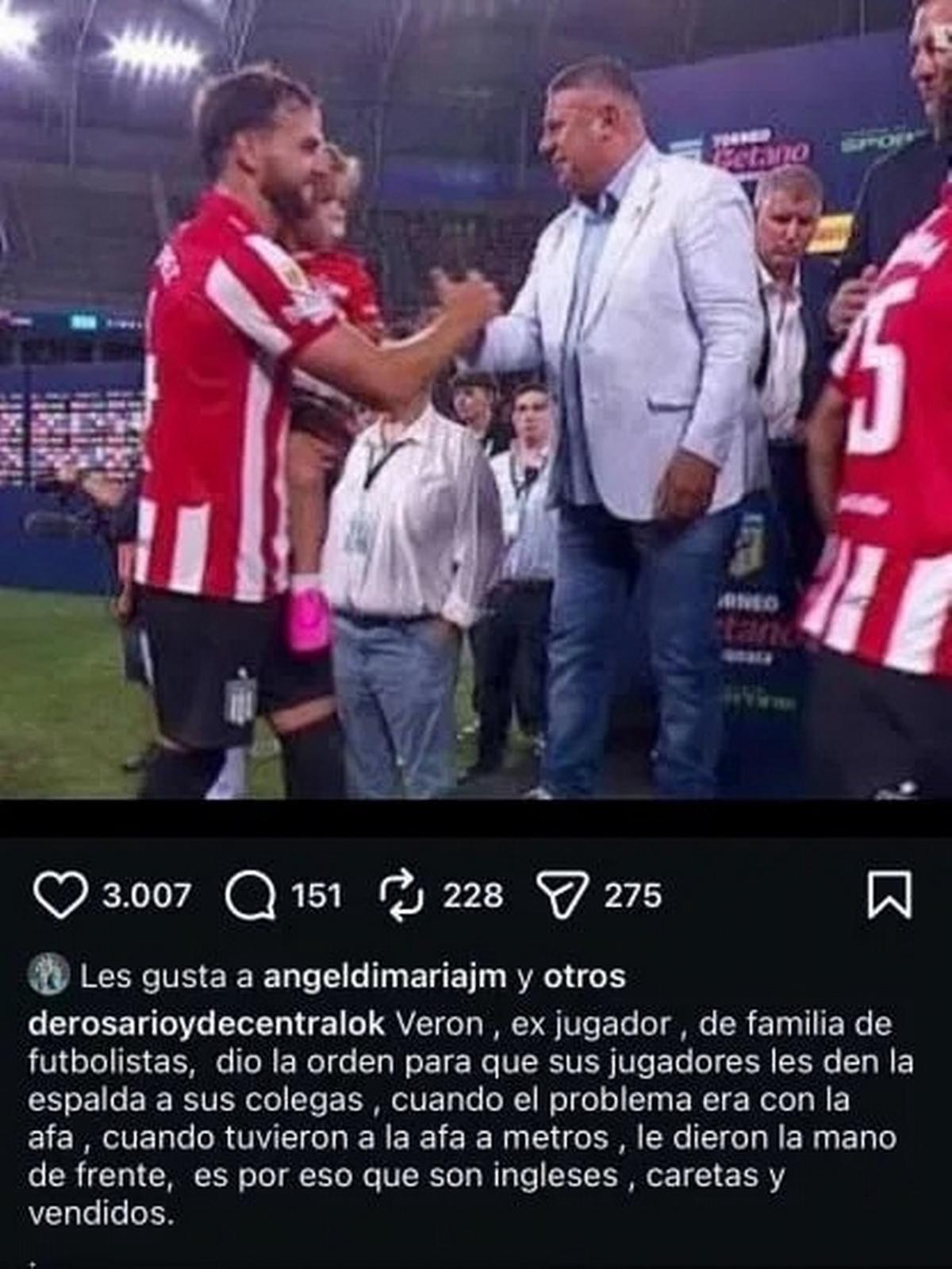View the 'otros' who liked the post
The image size is (952, 1269).
(584, 977)
